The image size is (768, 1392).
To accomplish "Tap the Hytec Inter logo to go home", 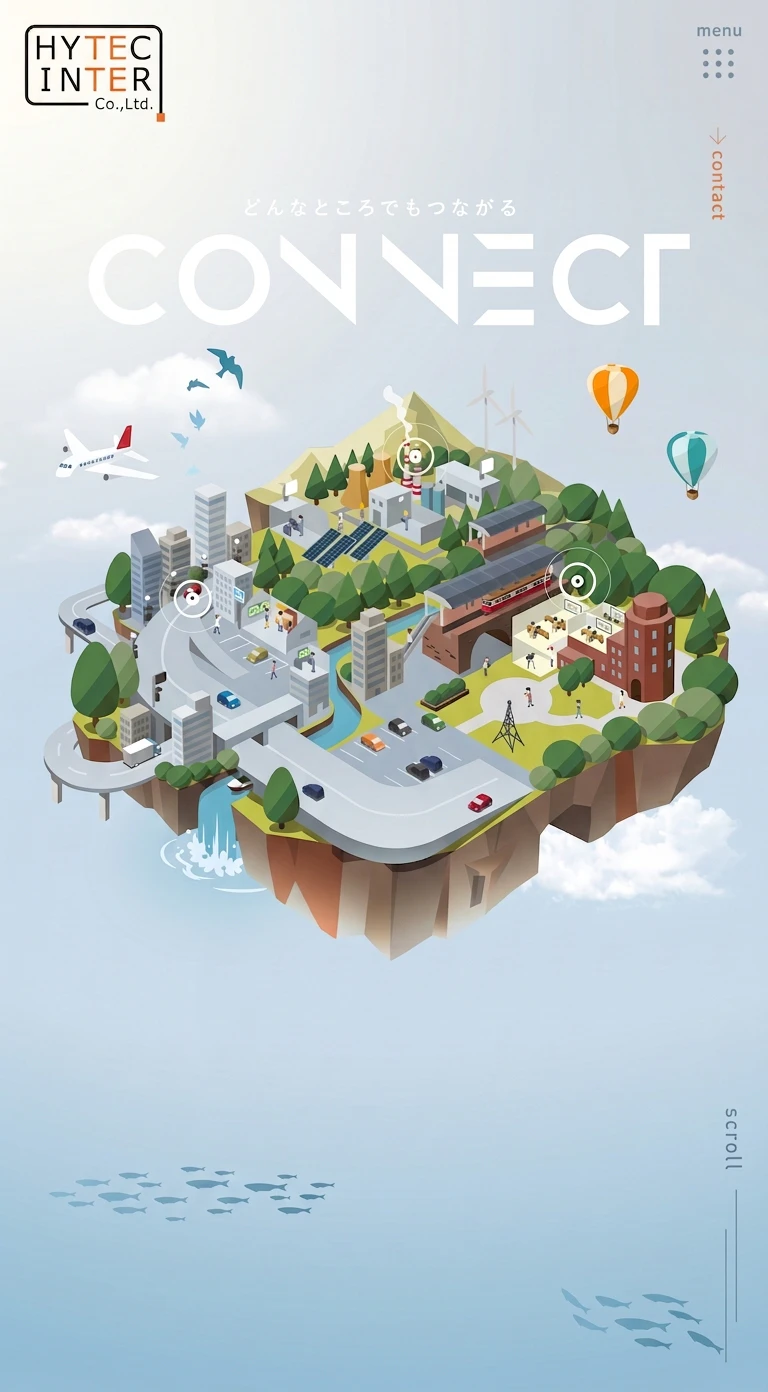I will [95, 72].
